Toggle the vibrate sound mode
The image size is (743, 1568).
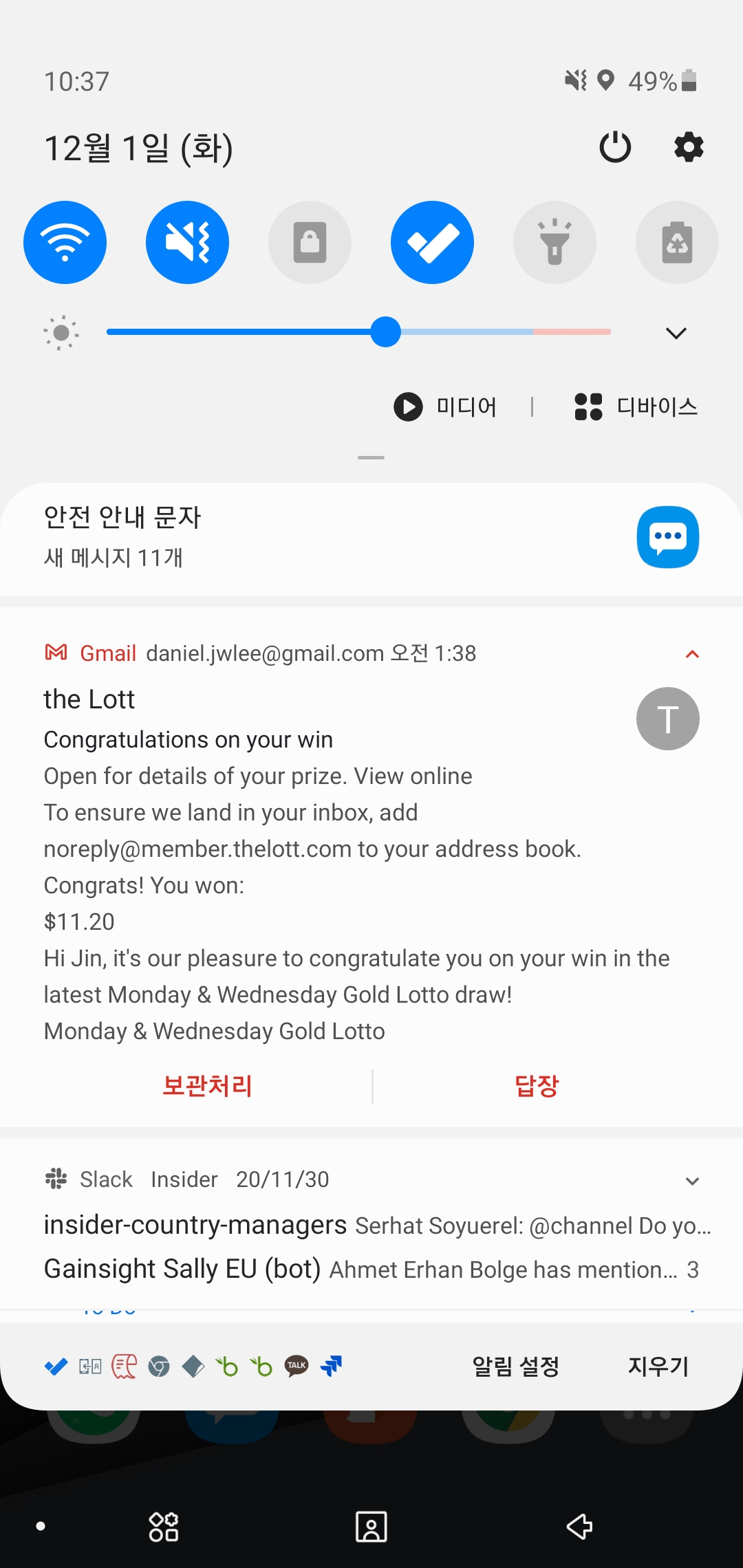(187, 242)
